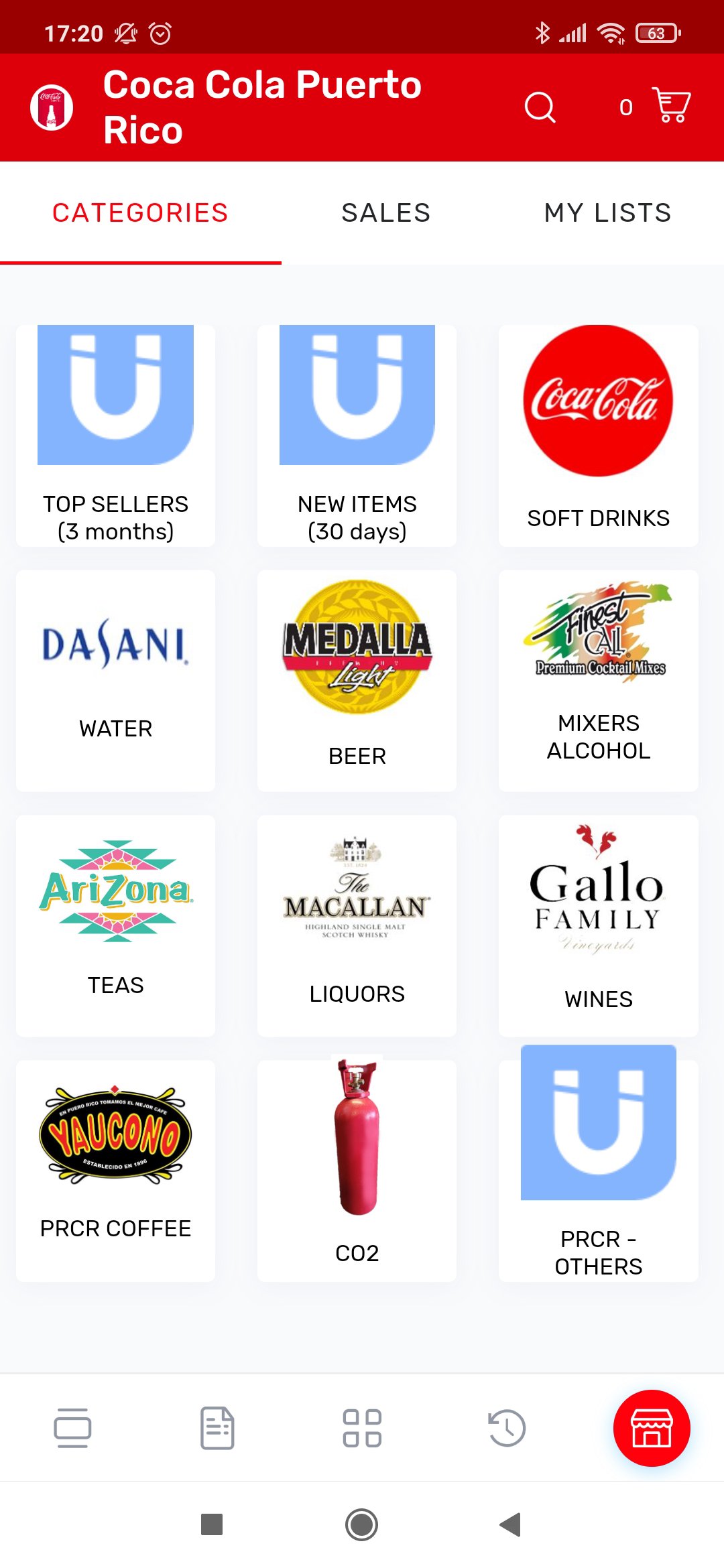Open the search icon in the header

(540, 107)
